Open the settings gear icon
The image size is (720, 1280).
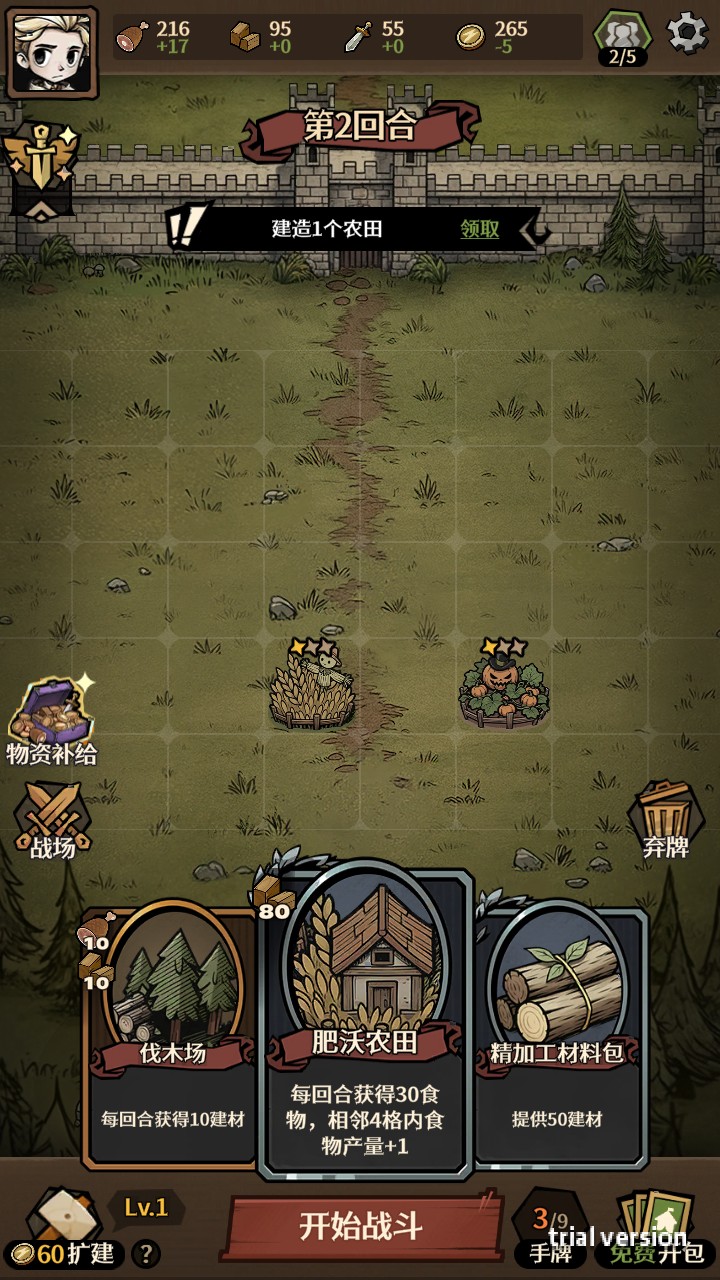point(687,33)
